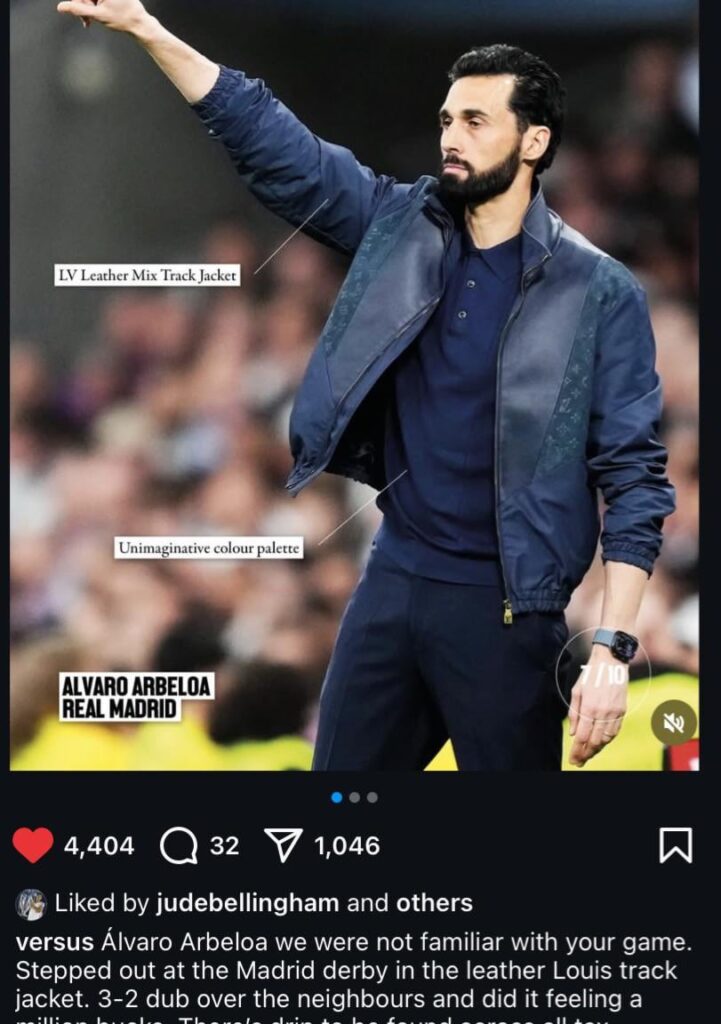The image size is (721, 1024).
Task: Click the 4,404 likes count
Action: [x=99, y=845]
